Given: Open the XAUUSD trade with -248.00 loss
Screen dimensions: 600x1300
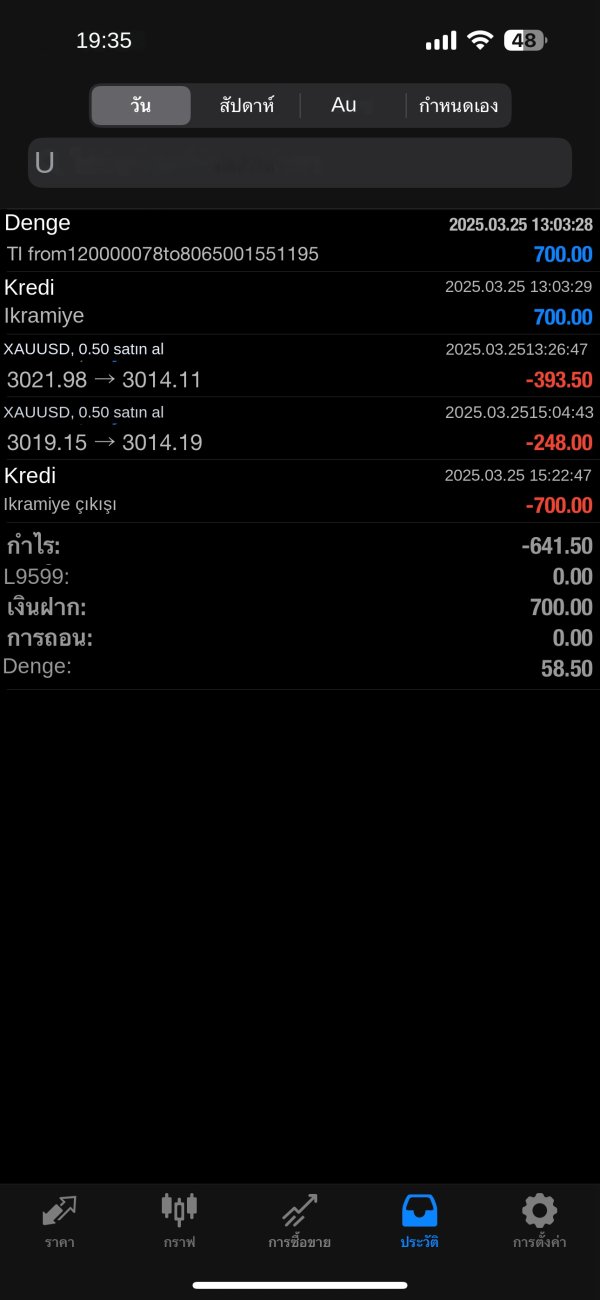Looking at the screenshot, I should coord(300,428).
